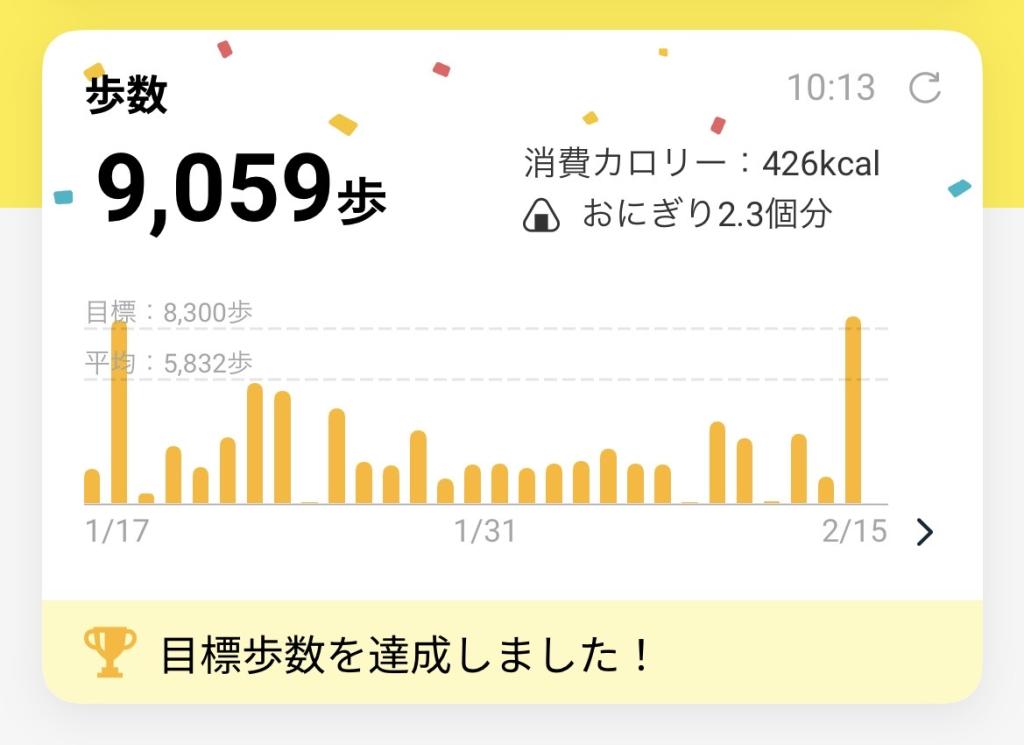Refresh the step count data

tap(925, 88)
